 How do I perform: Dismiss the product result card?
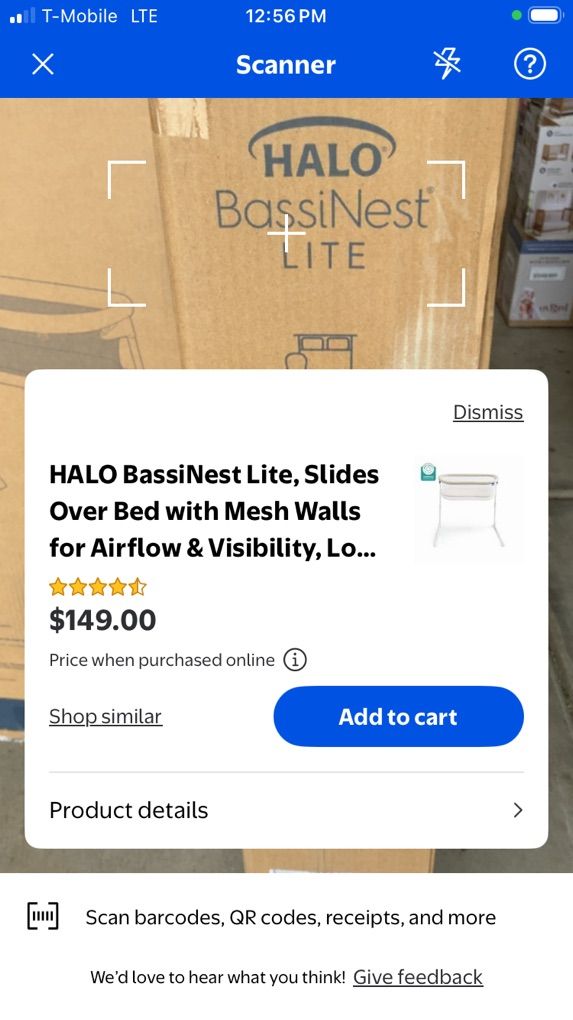(488, 412)
